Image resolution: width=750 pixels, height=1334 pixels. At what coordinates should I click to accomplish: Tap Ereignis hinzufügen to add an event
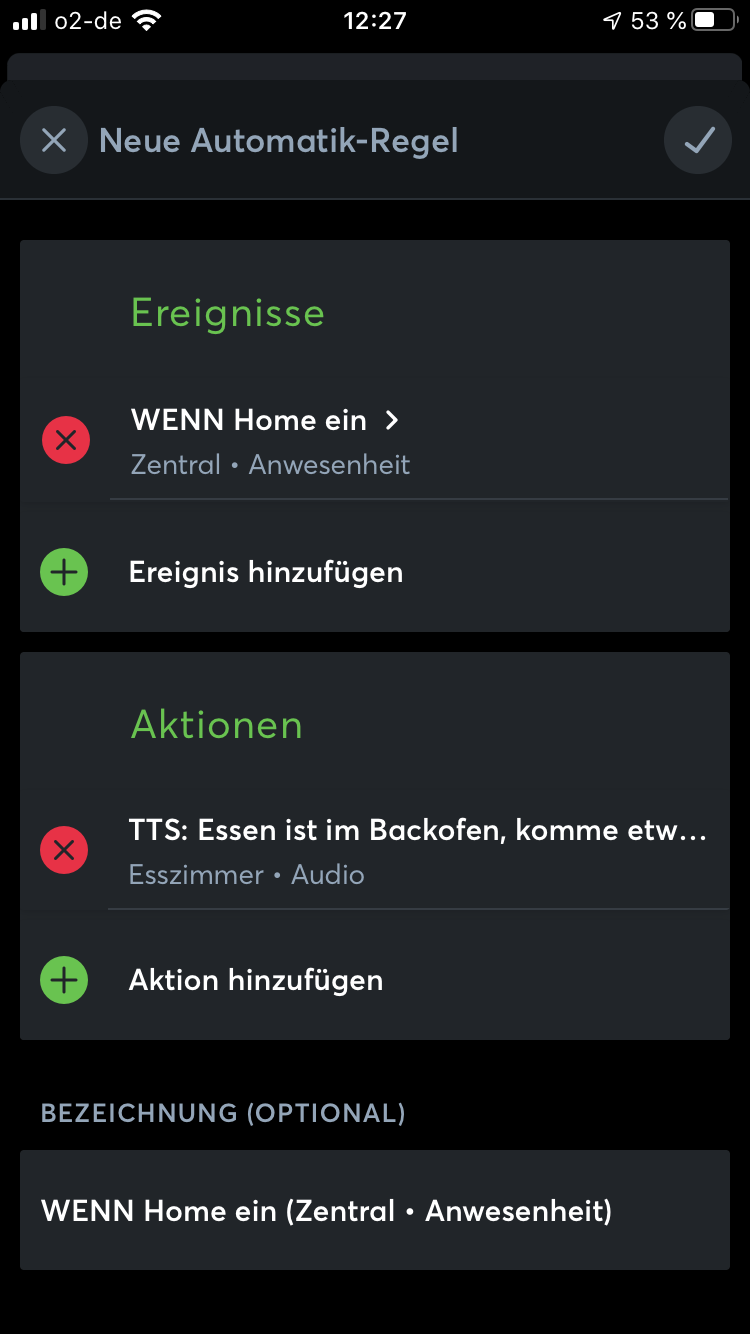(265, 572)
